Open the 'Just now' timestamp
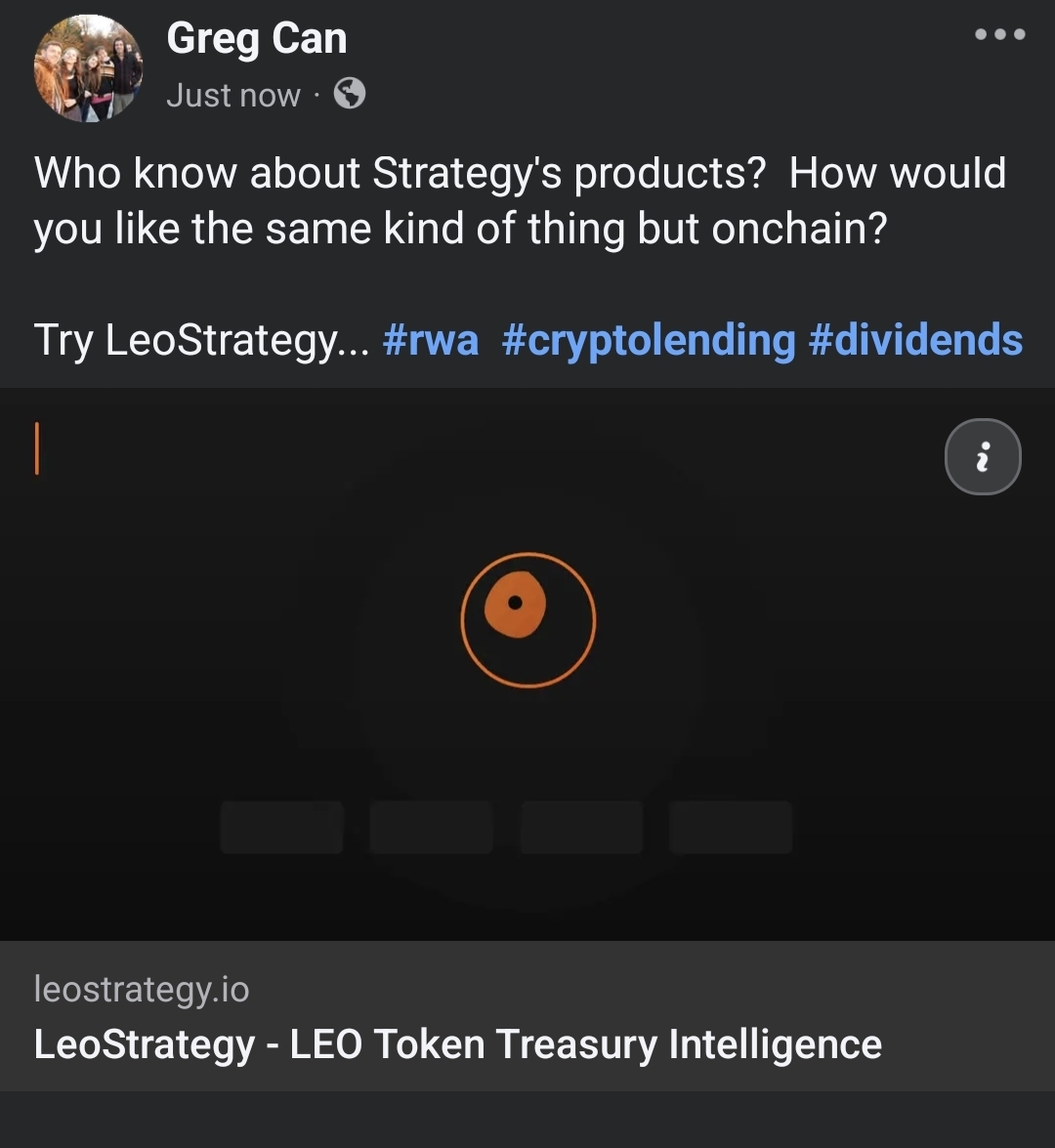Viewport: 1055px width, 1148px height. coord(233,95)
